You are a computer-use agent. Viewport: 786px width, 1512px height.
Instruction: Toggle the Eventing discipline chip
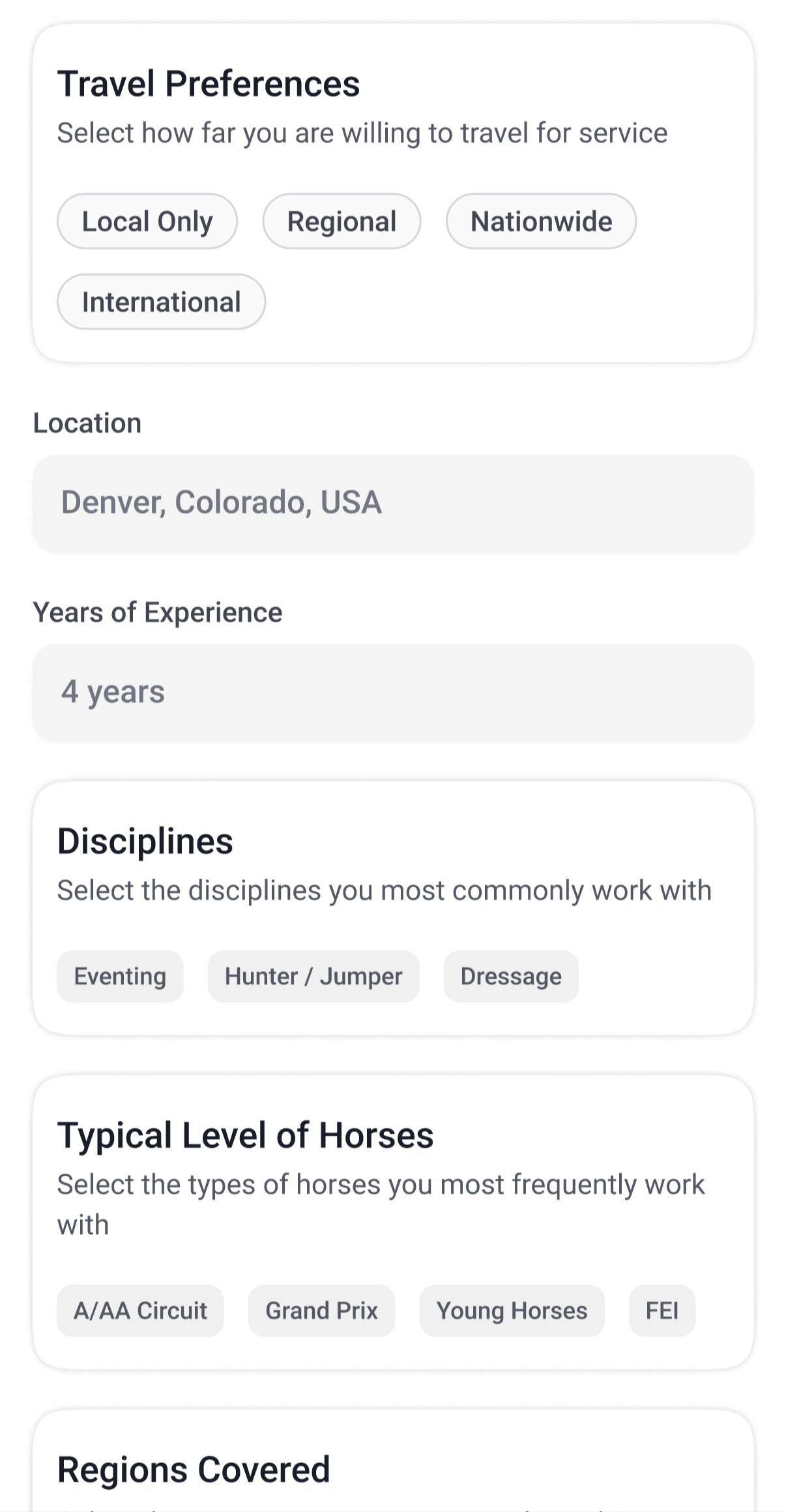[120, 977]
